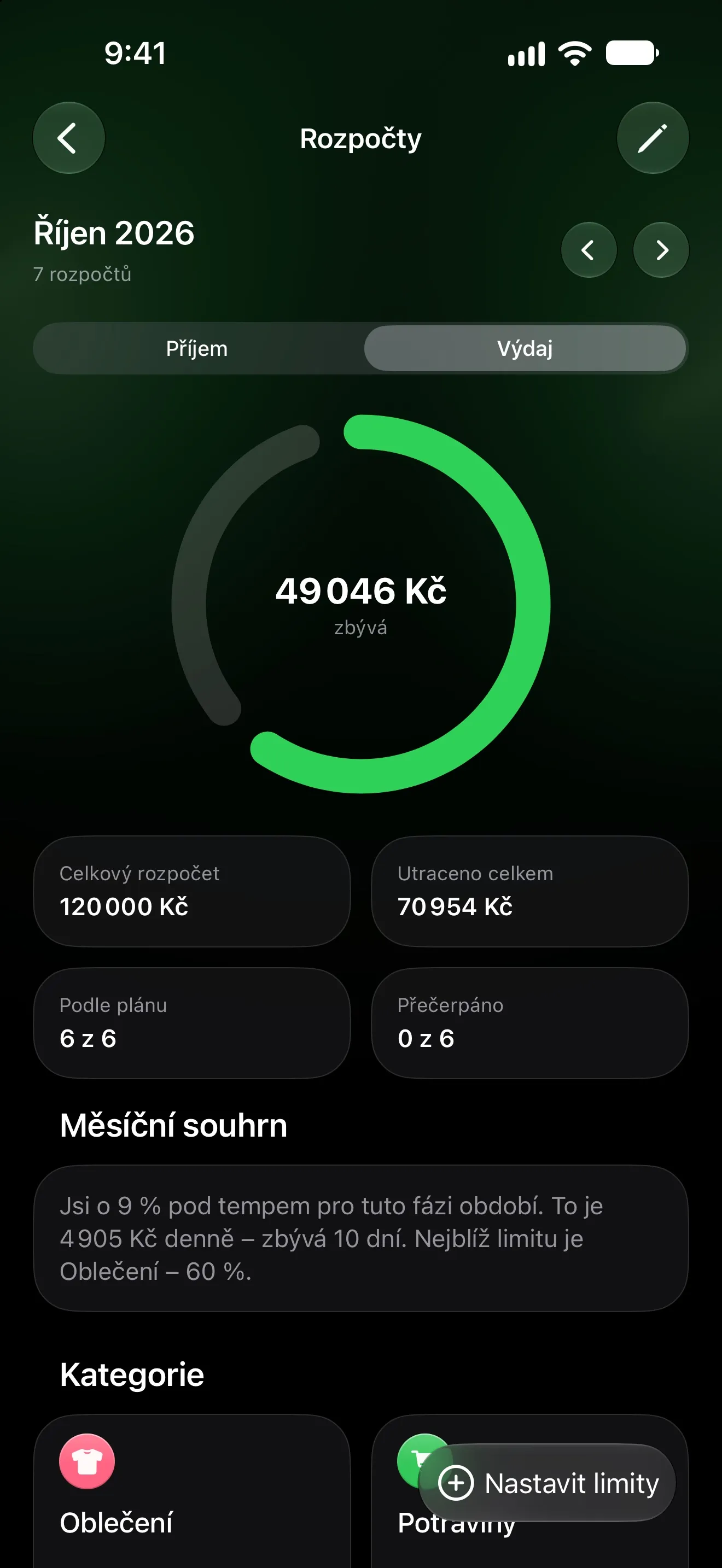Go to the previous month
This screenshot has width=722, height=1568.
[589, 250]
